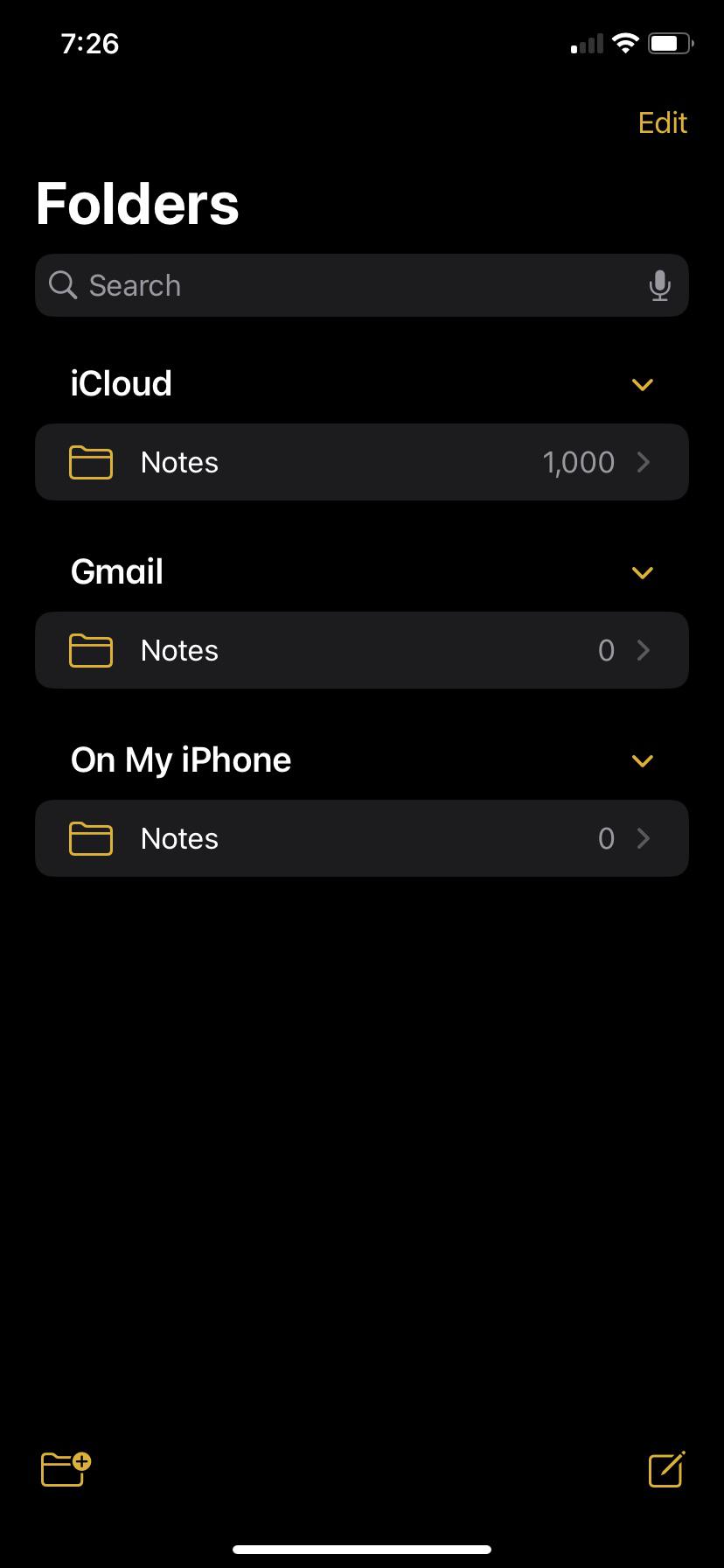Start voice dictation with the microphone
Screen dimensions: 724x1568
660,285
